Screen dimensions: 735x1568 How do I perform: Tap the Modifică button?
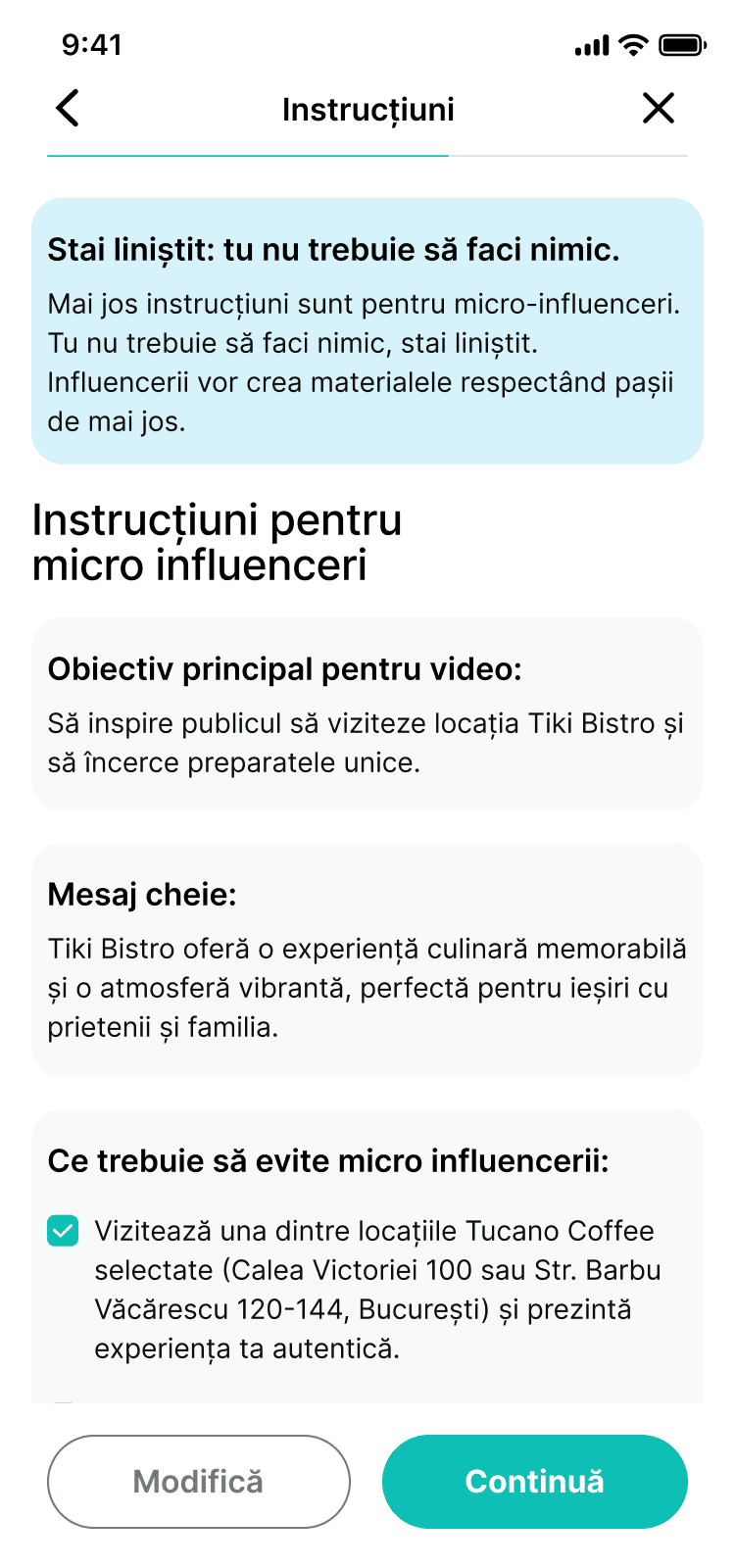[199, 1481]
